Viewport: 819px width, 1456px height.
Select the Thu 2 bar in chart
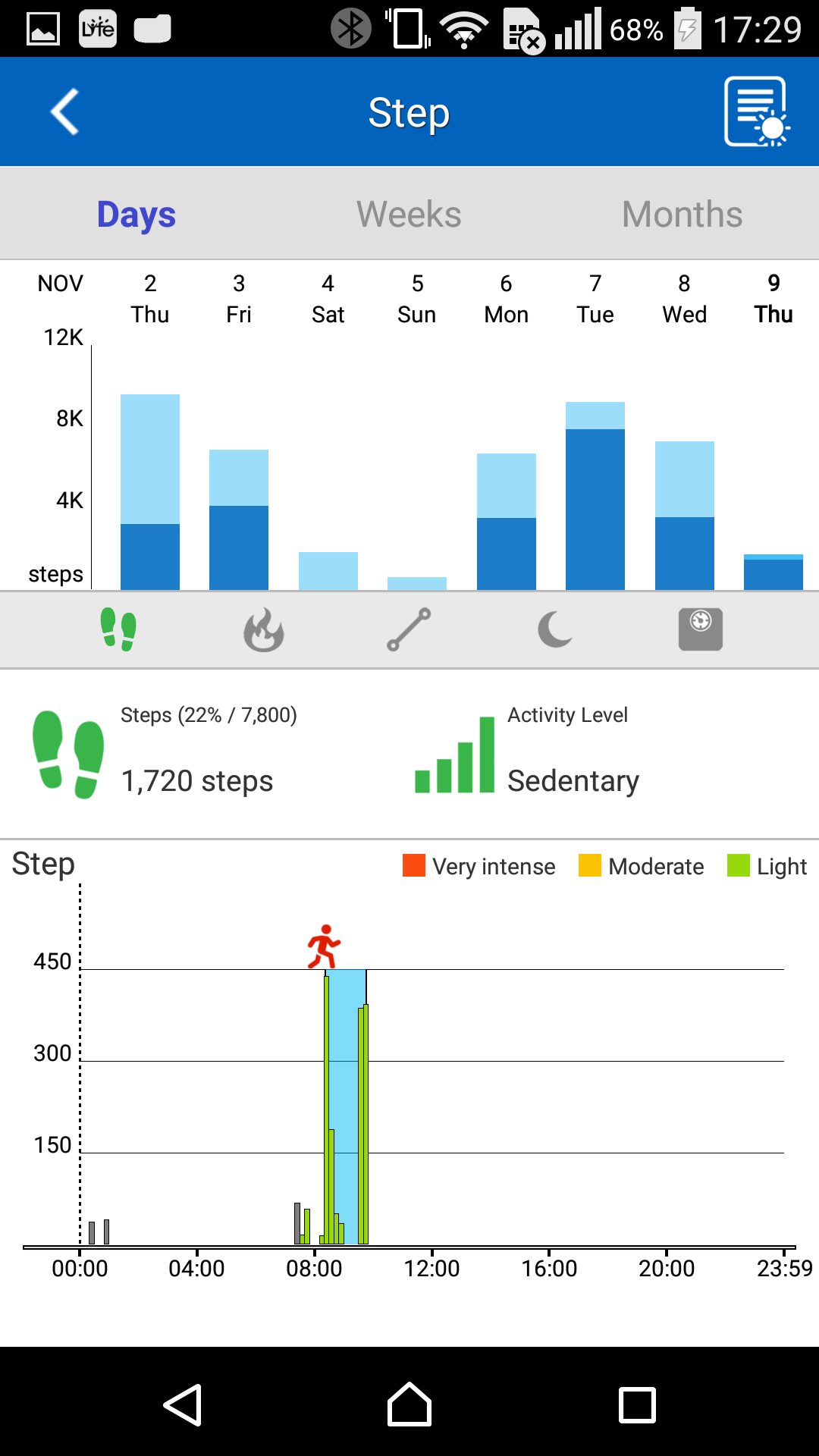150,492
